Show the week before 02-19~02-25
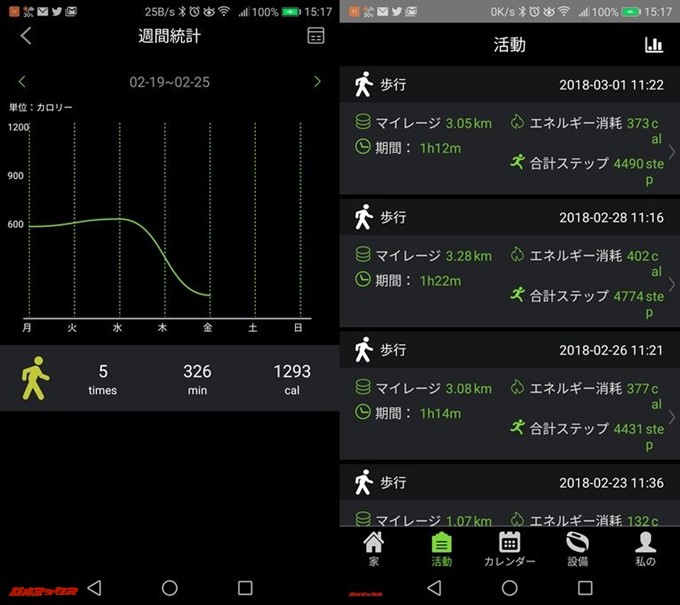 [x=22, y=82]
